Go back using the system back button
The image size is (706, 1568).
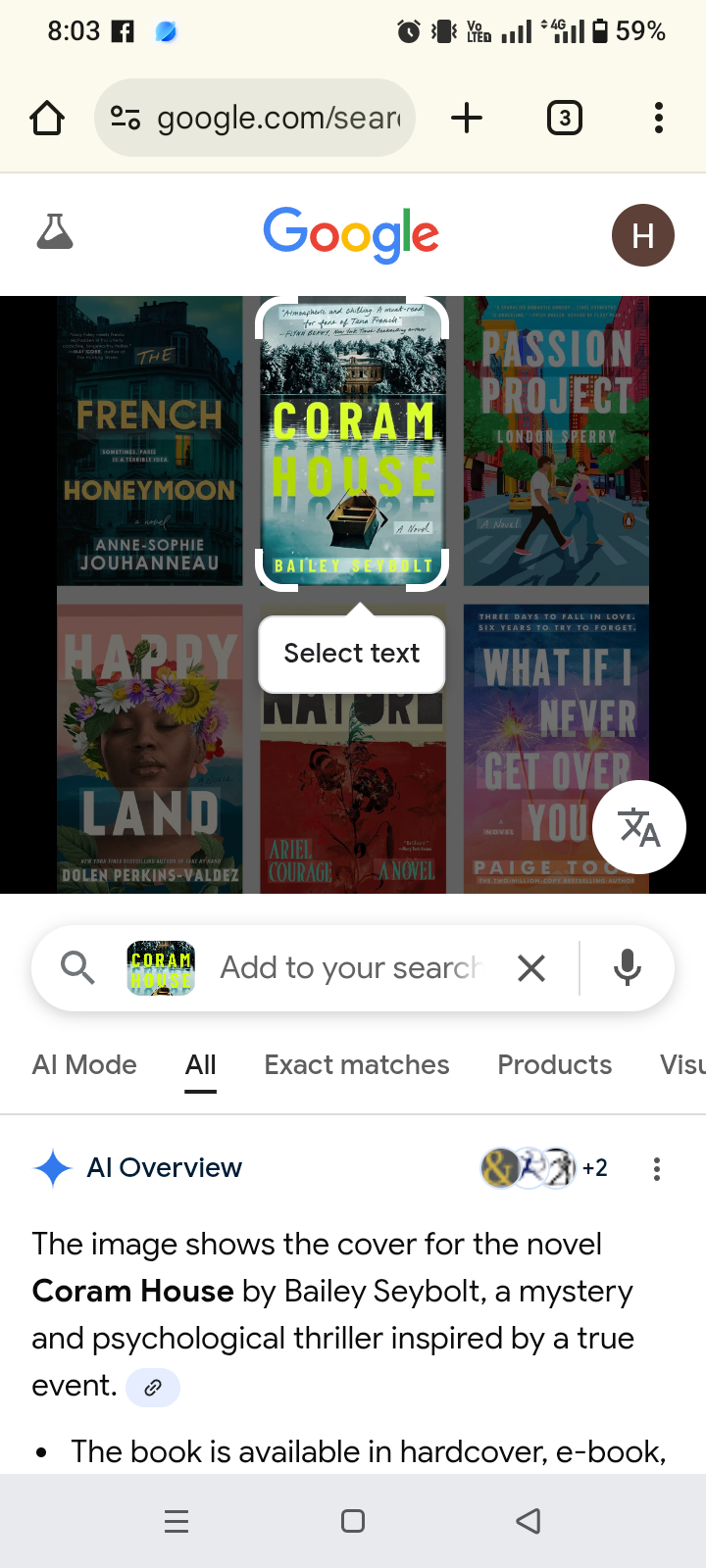529,1521
